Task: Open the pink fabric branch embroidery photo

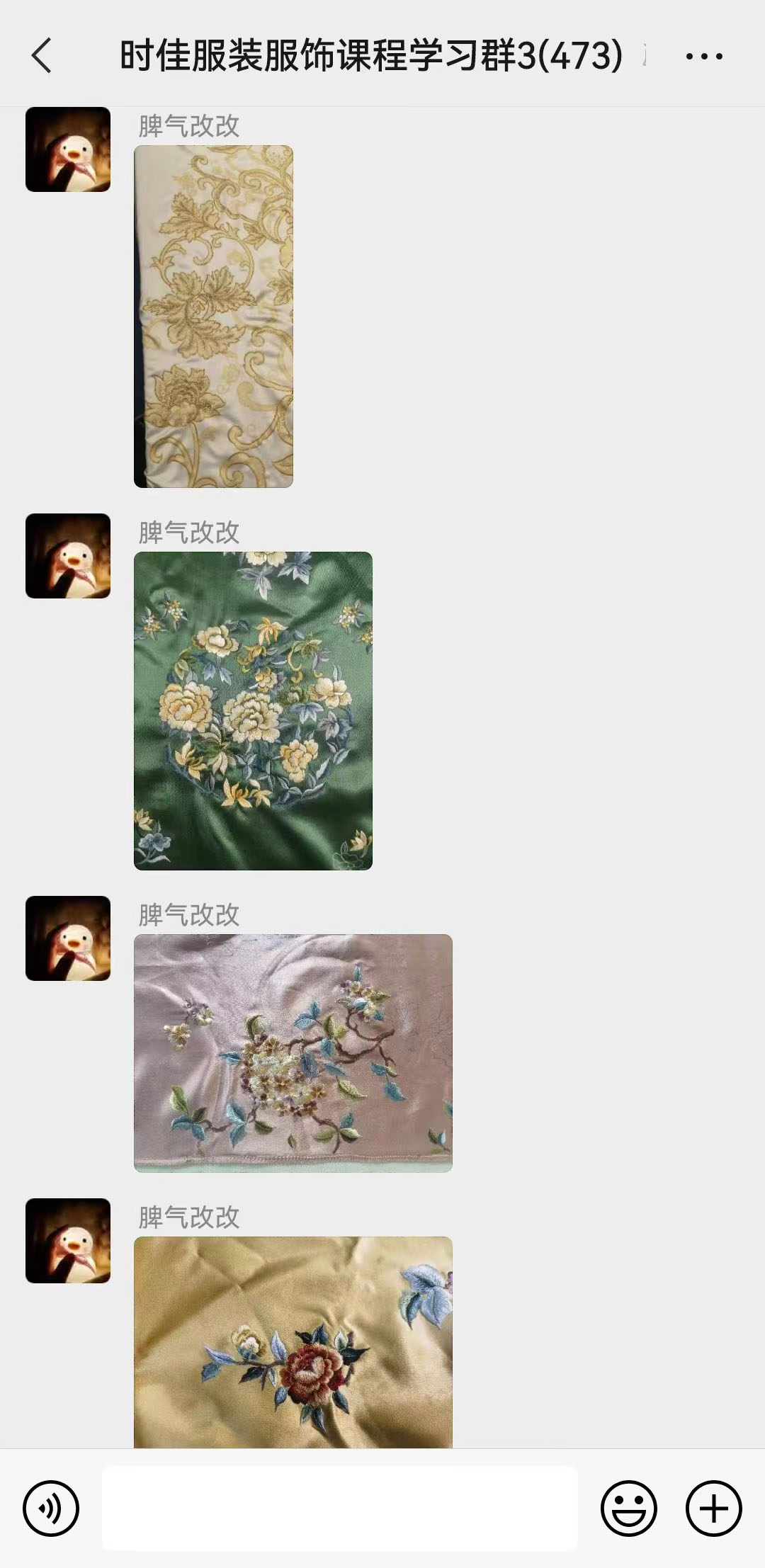Action: tap(293, 1052)
